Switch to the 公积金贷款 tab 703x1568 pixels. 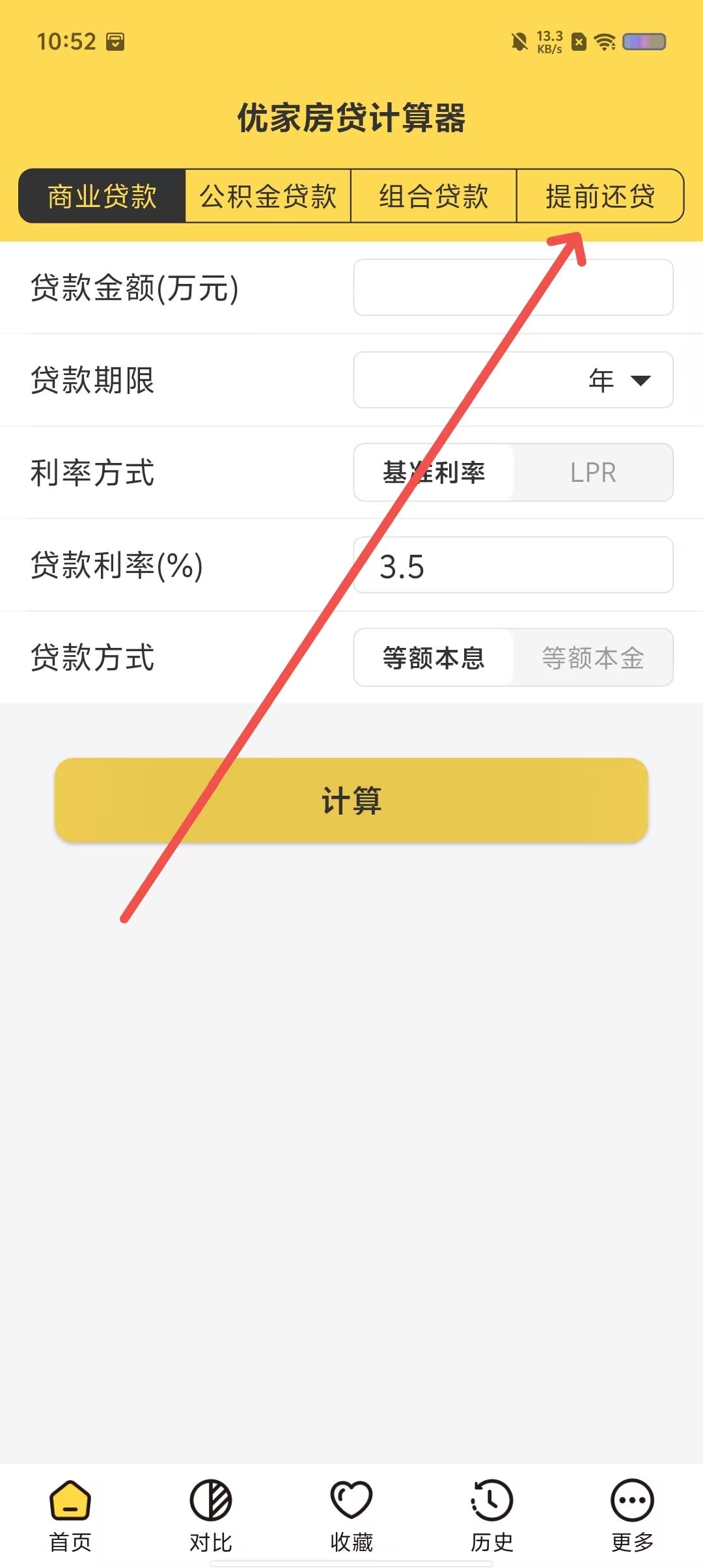click(x=268, y=196)
